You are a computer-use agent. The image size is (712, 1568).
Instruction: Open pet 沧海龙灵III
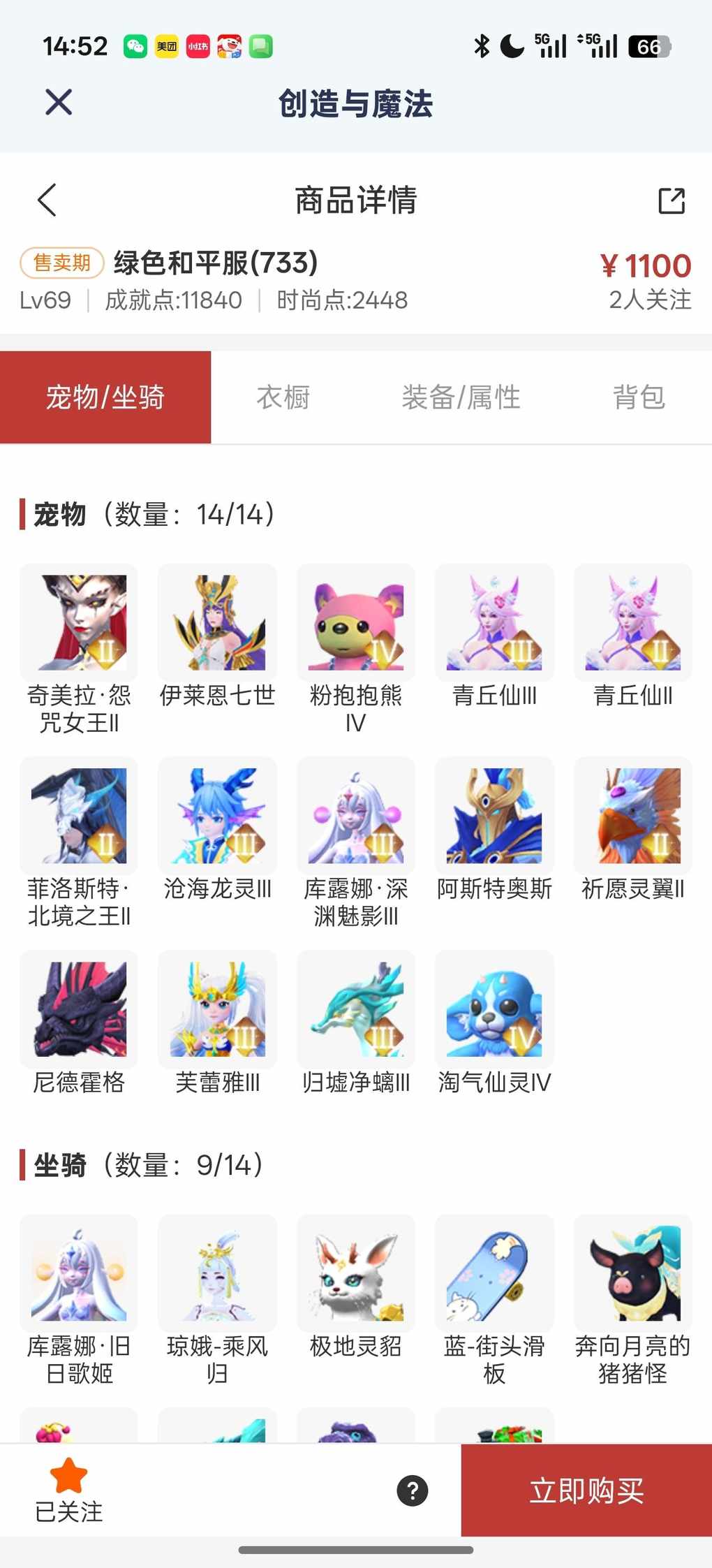click(x=217, y=816)
